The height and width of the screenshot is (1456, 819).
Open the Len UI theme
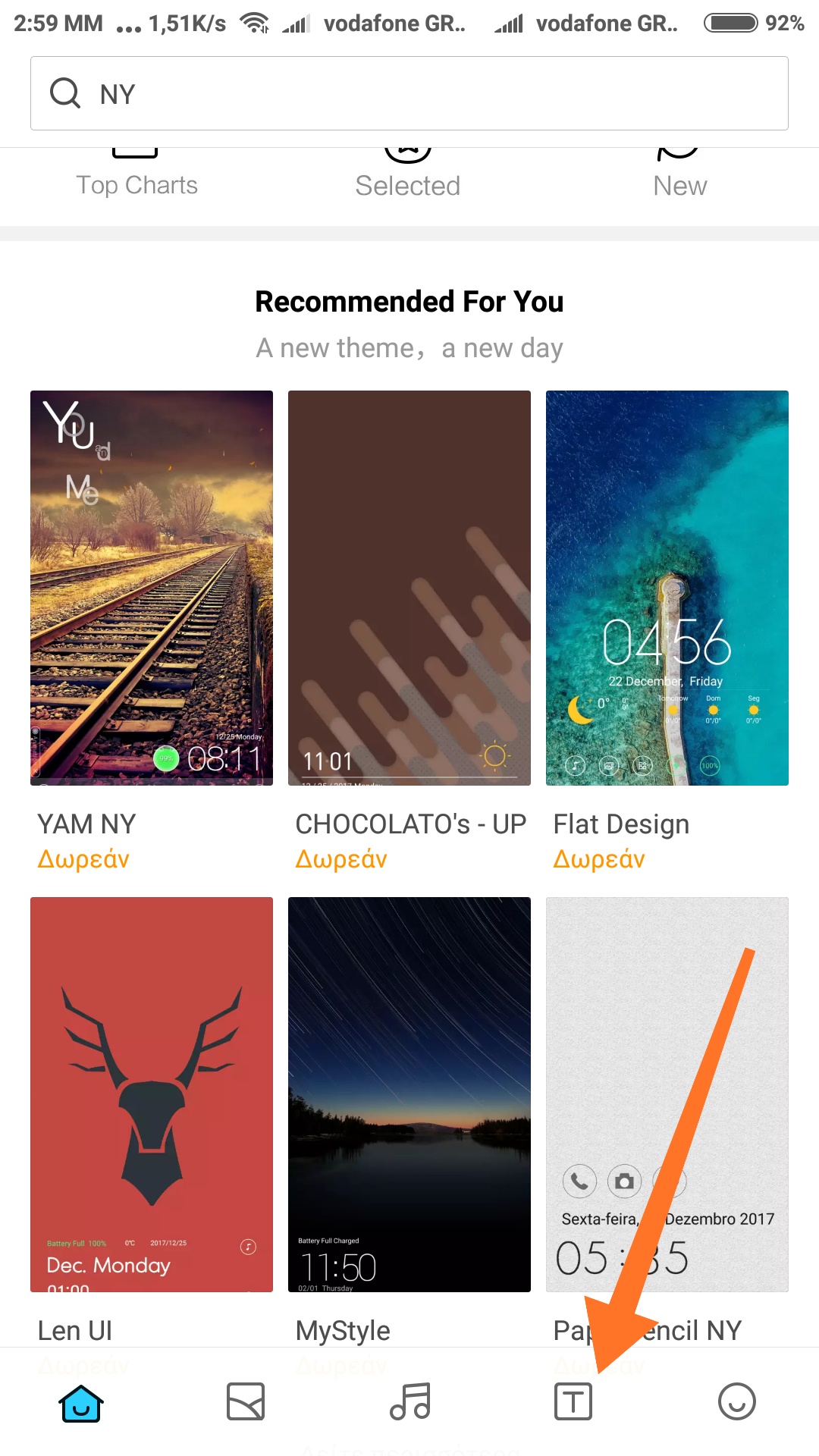pos(152,1094)
